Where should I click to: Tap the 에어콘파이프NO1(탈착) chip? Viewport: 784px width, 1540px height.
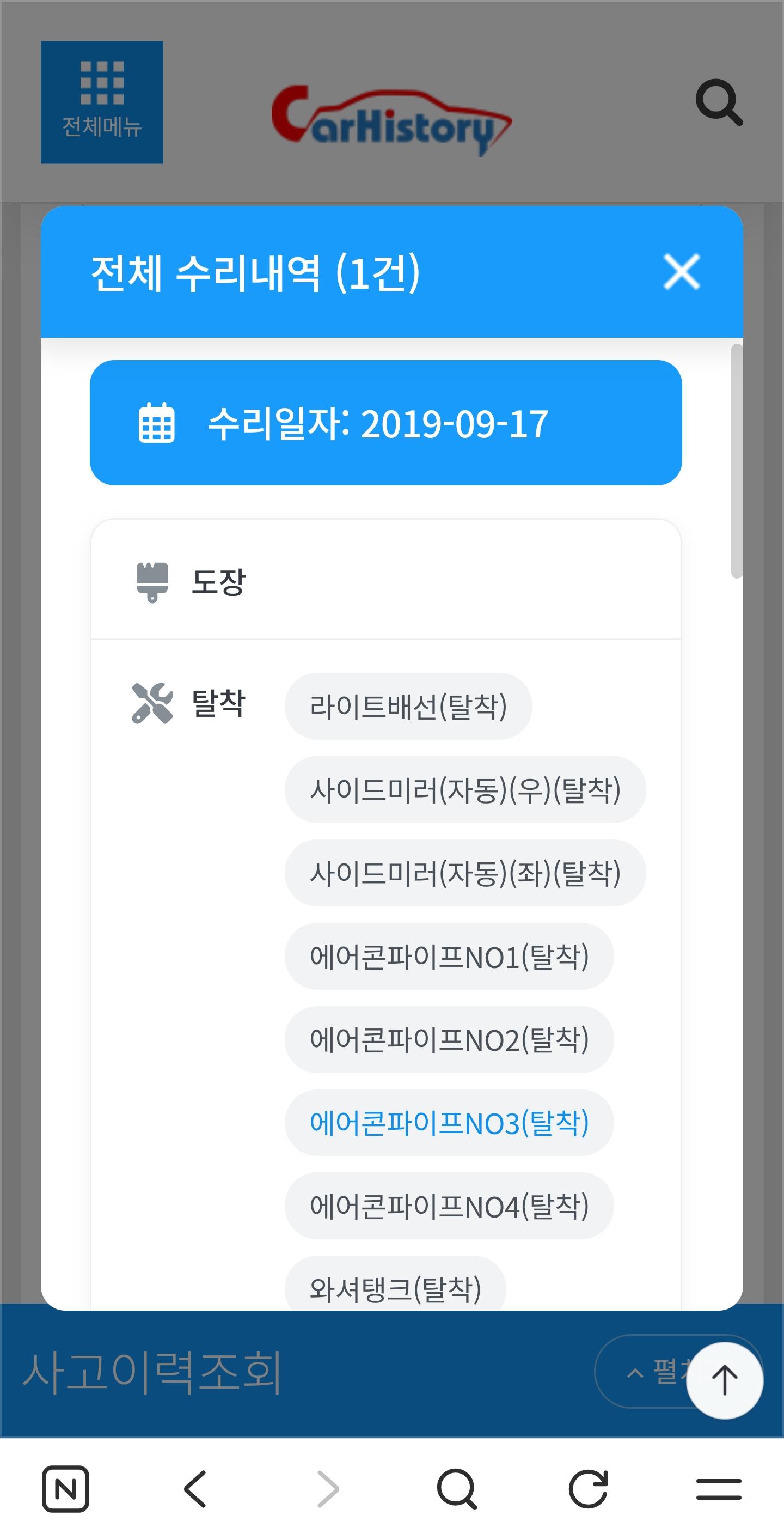coord(449,957)
